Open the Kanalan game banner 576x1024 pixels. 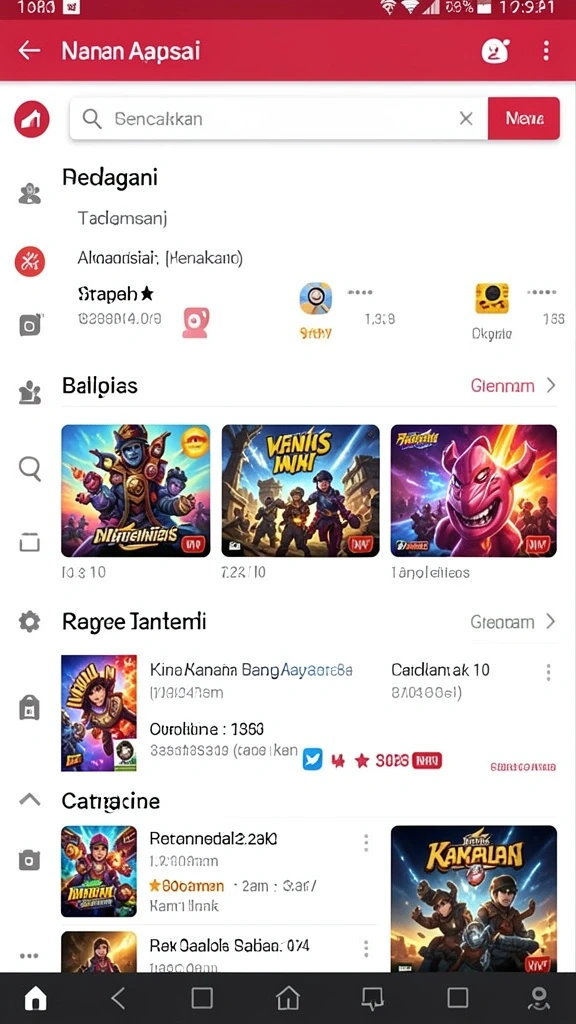click(473, 899)
